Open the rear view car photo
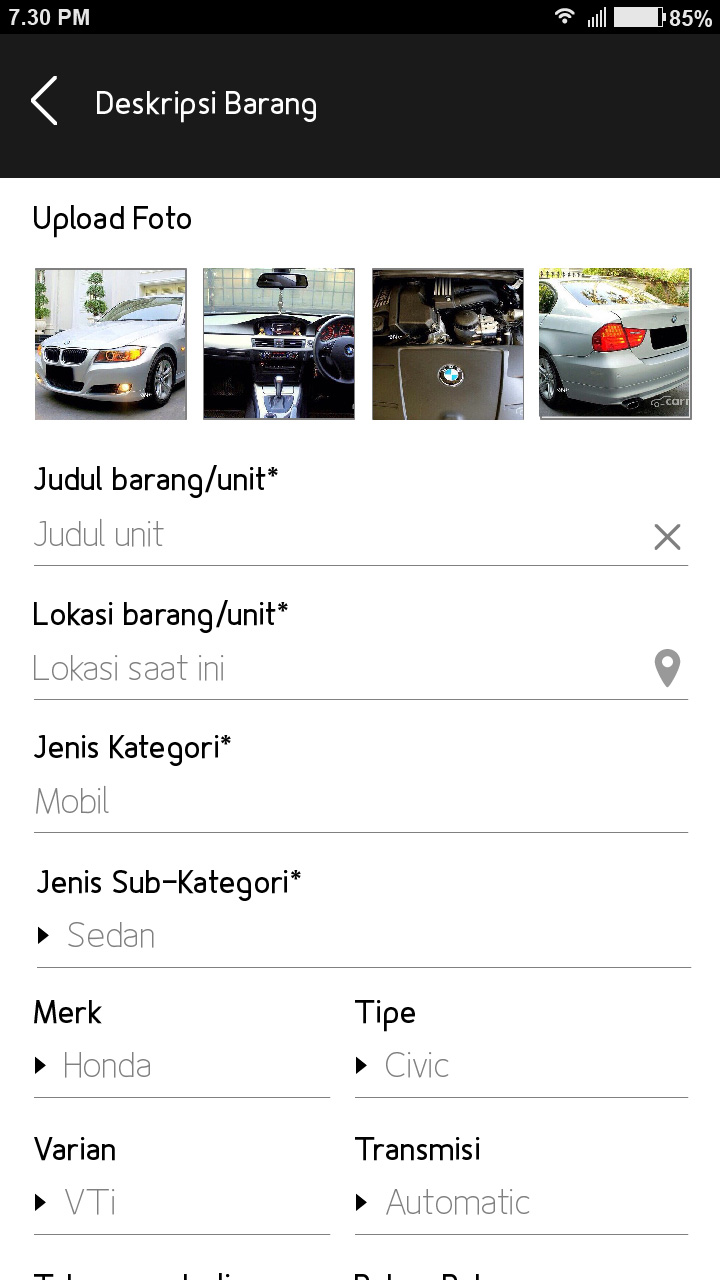Screen dimensions: 720x1280 point(615,344)
